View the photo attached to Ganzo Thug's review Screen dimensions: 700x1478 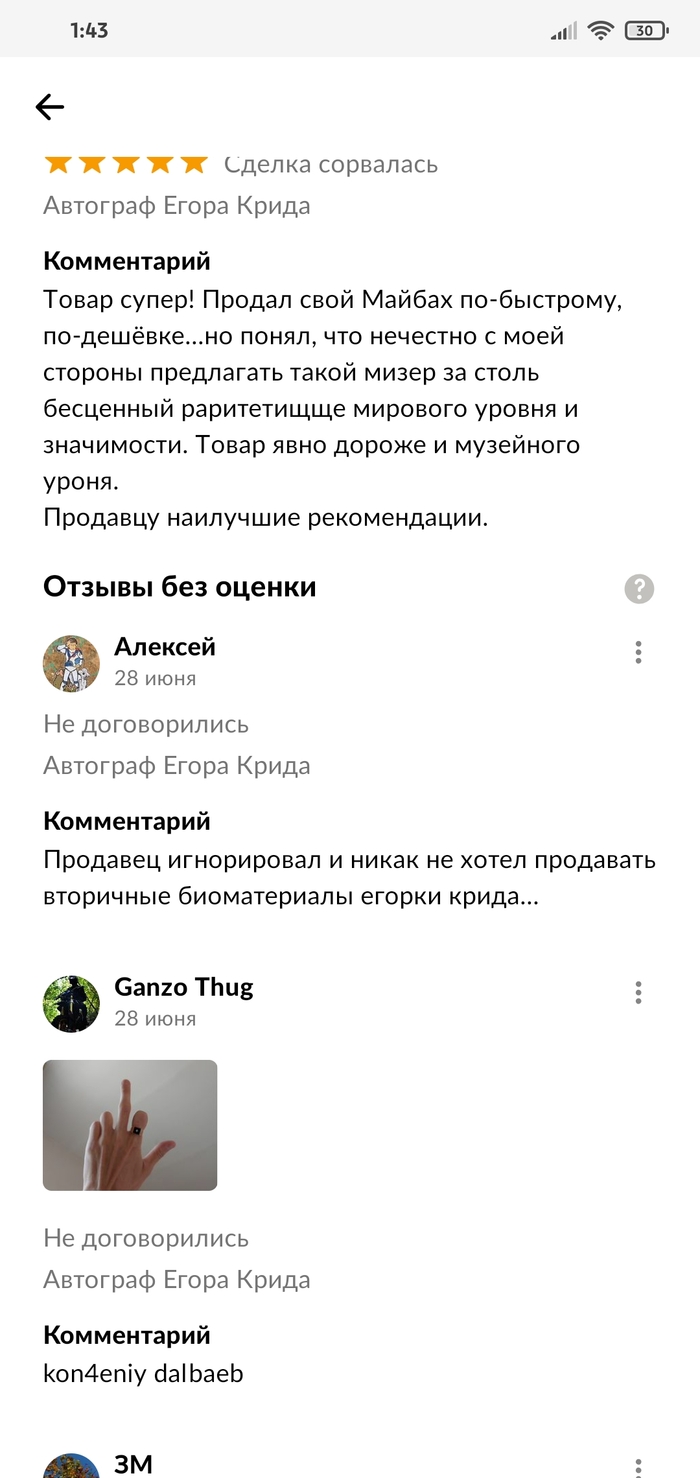click(130, 1125)
